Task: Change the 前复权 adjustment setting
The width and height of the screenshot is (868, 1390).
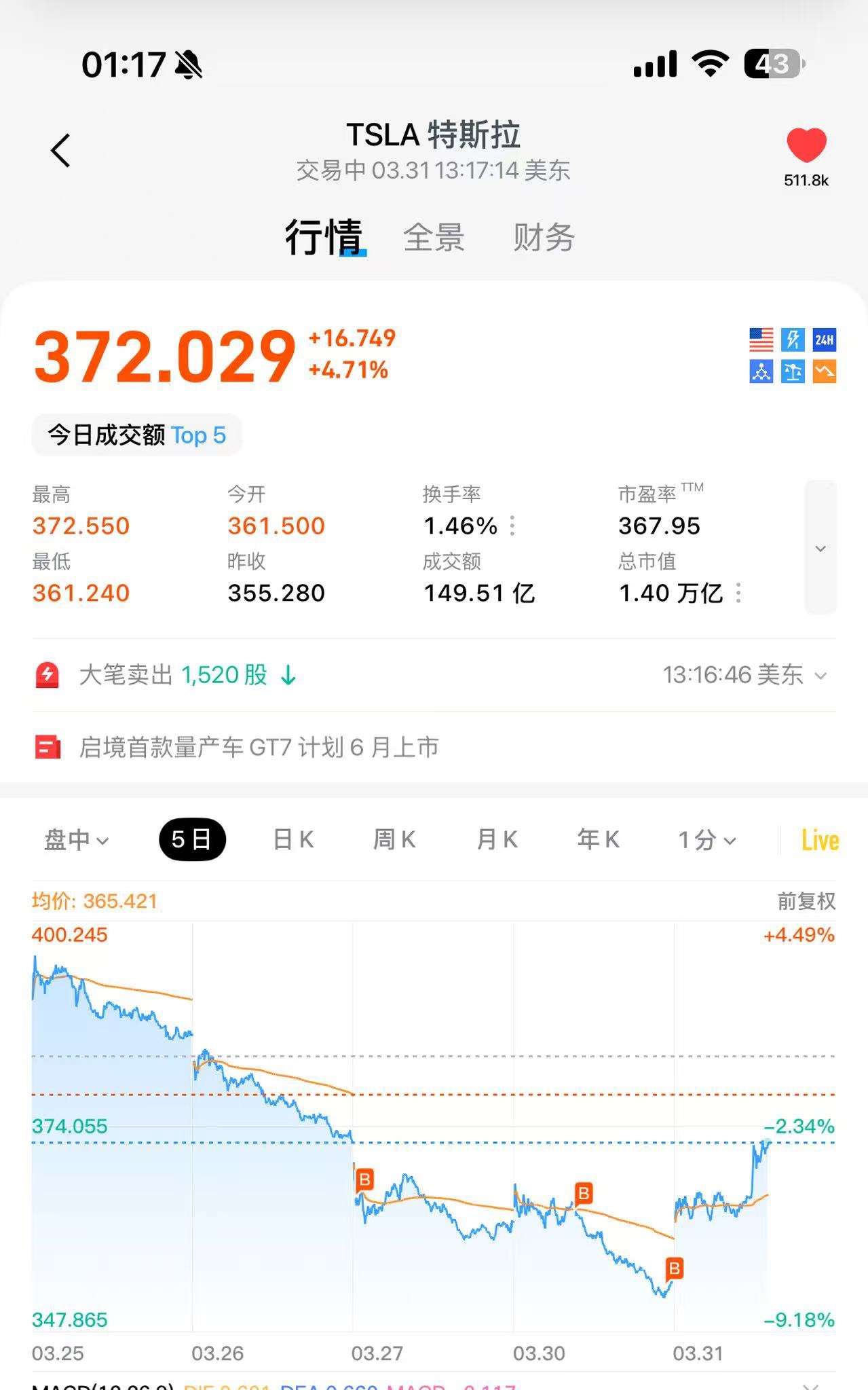Action: 806,901
